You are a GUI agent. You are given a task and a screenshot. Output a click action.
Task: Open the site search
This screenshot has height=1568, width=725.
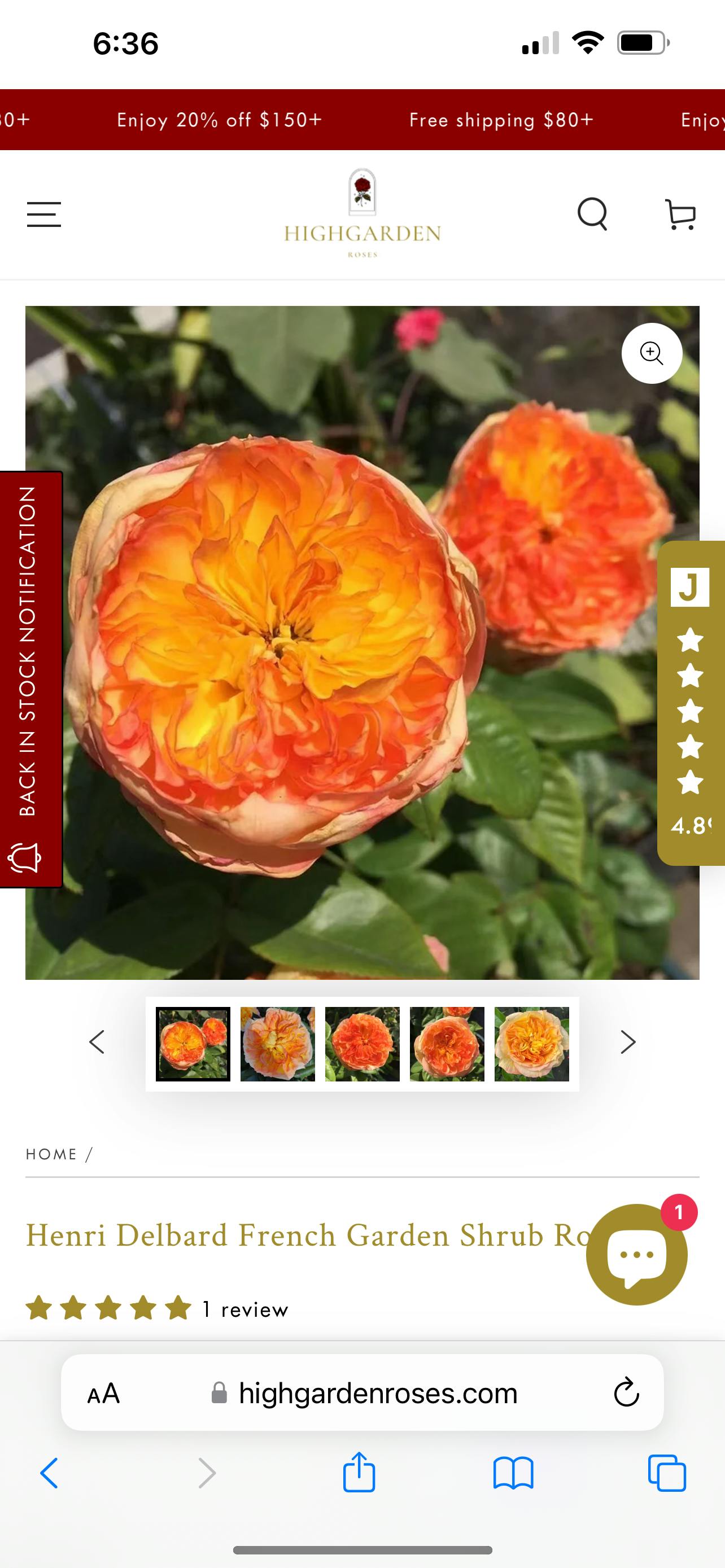click(x=592, y=214)
